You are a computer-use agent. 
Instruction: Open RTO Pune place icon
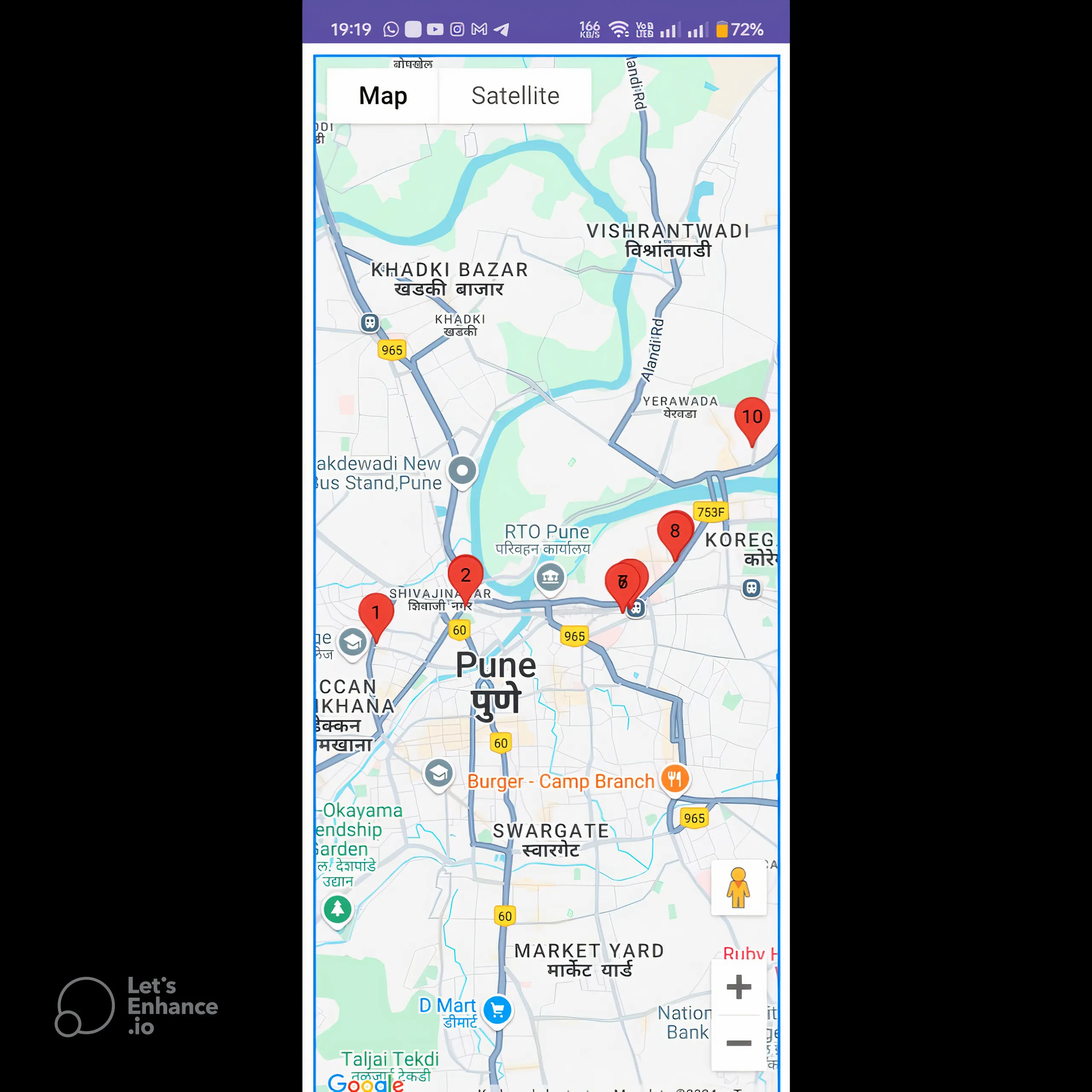pos(550,577)
